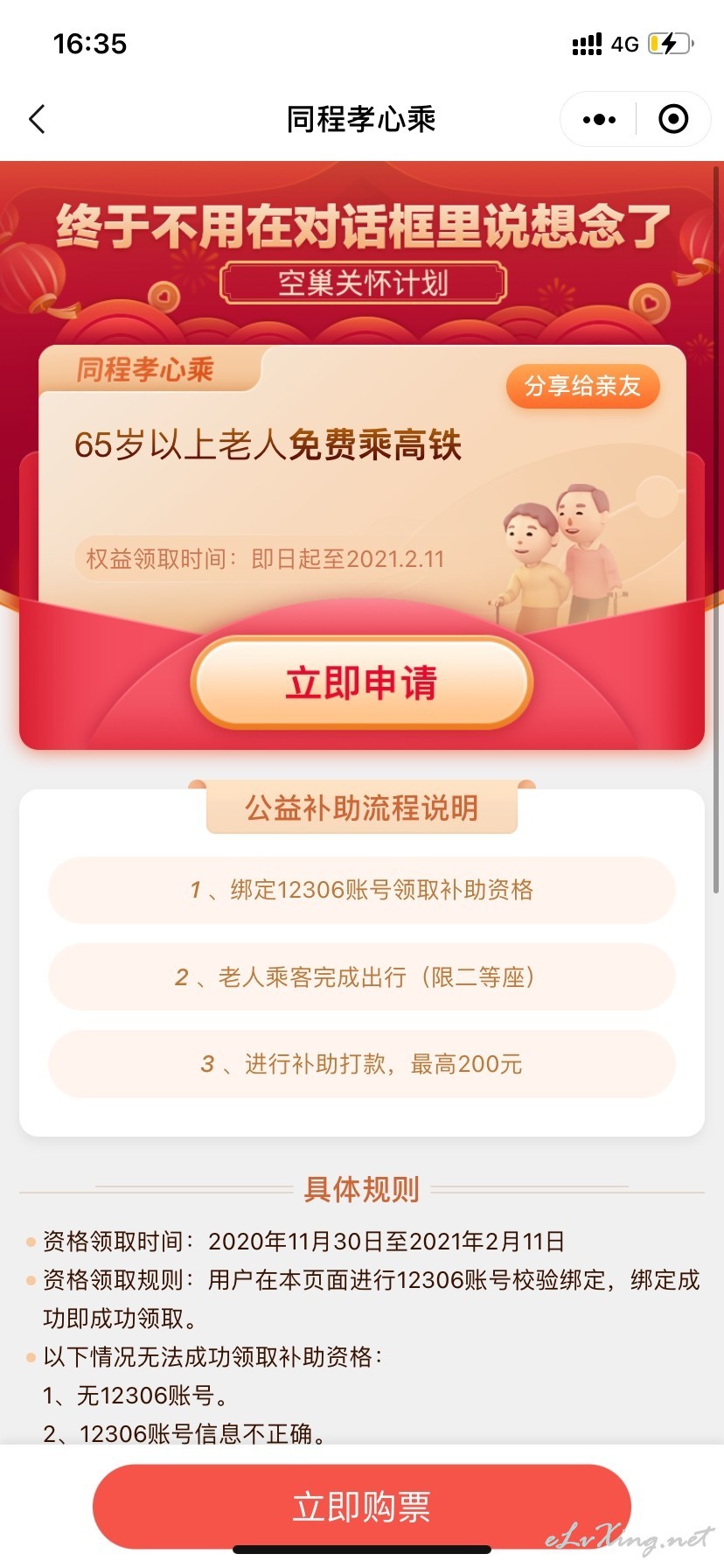Image resolution: width=724 pixels, height=1568 pixels.
Task: Tap 分享给亲友 to share with family
Action: [x=582, y=386]
